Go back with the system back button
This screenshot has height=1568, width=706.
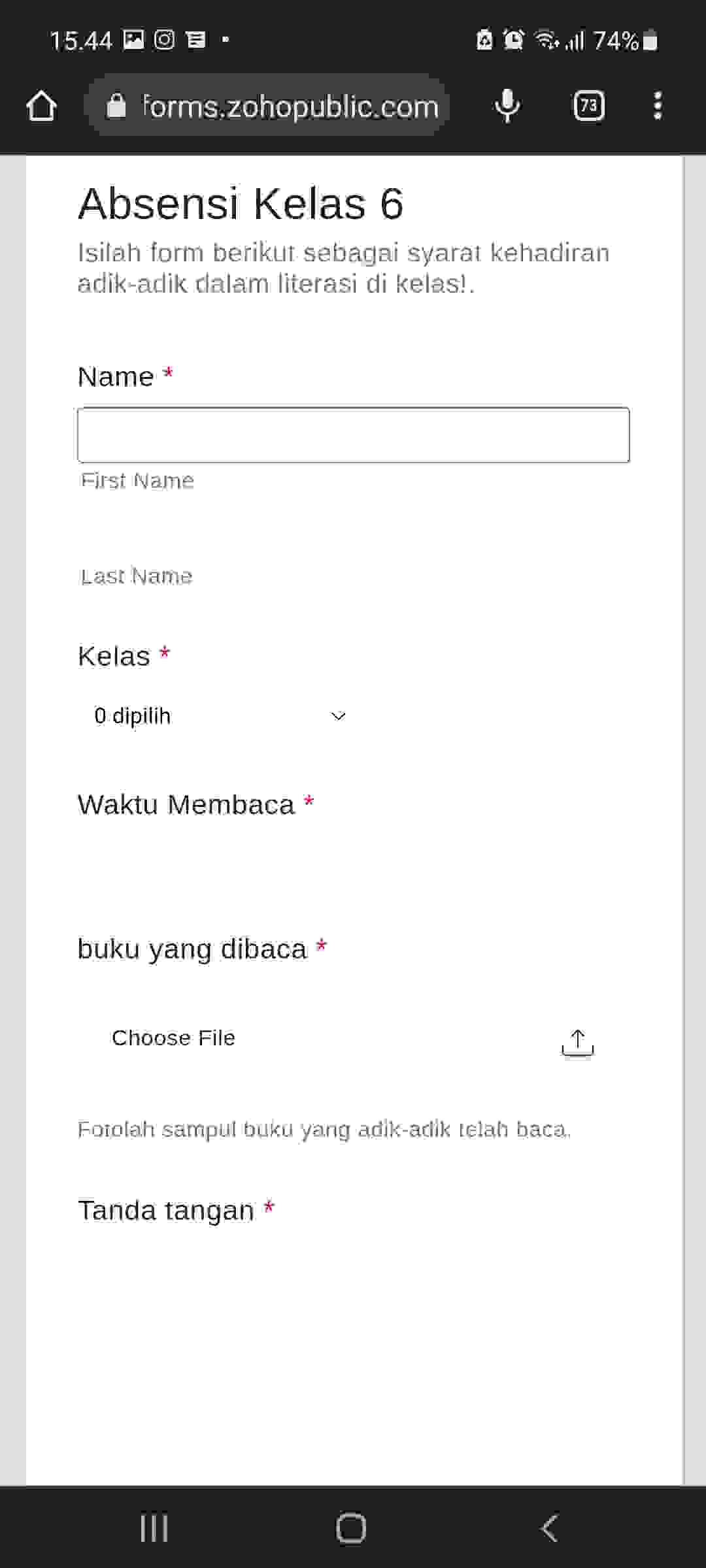(550, 1527)
